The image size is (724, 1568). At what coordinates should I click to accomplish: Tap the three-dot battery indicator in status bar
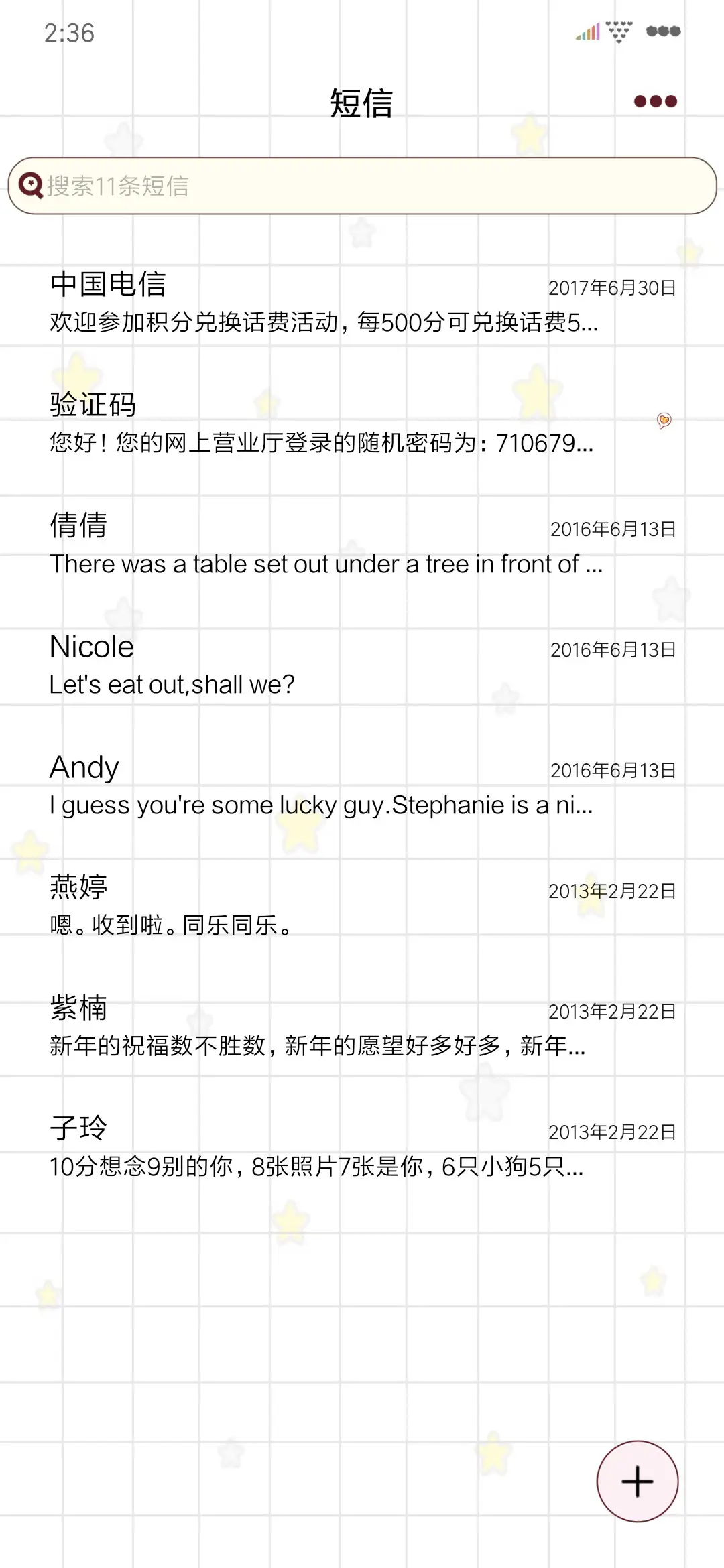[661, 30]
